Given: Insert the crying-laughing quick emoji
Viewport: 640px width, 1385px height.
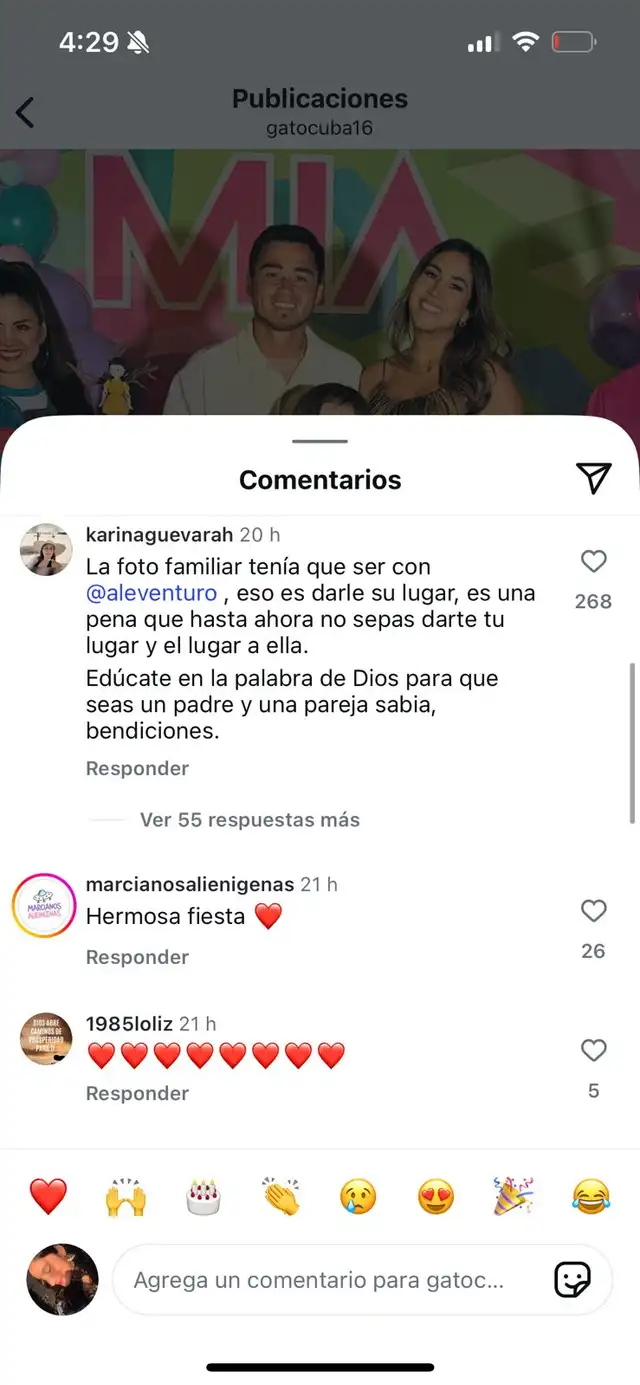Looking at the screenshot, I should point(592,1196).
